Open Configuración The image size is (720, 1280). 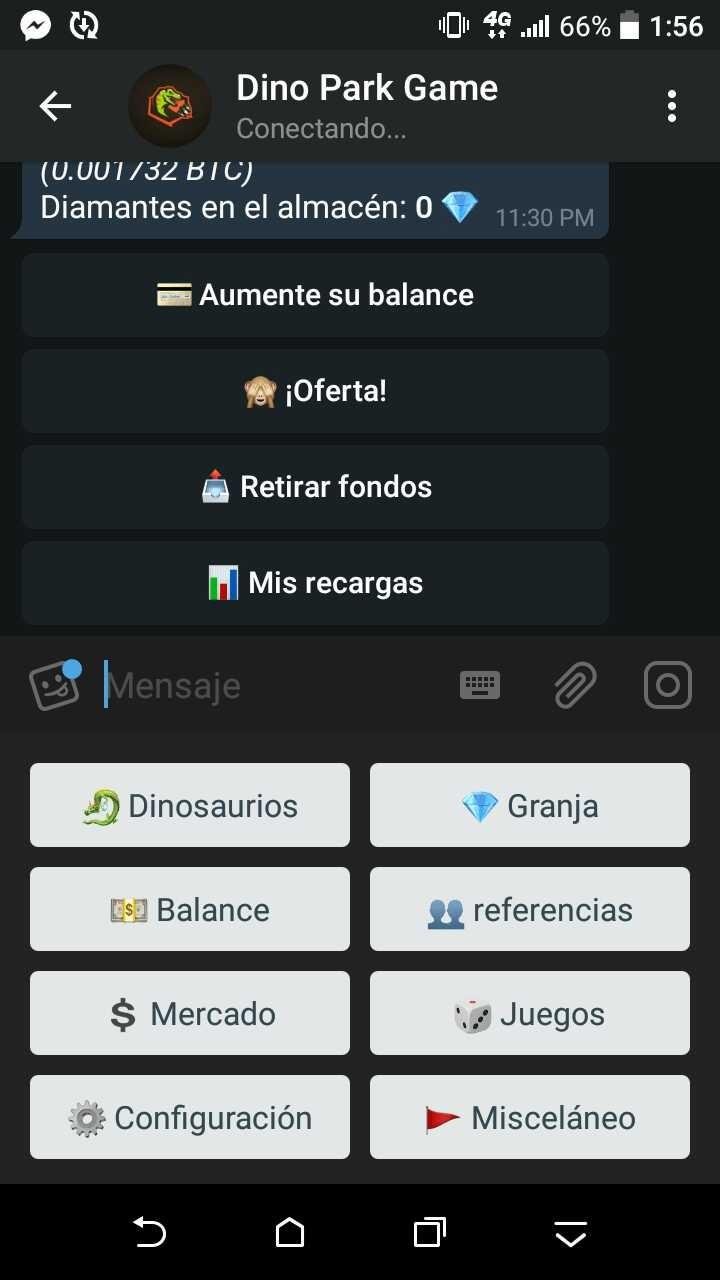[x=190, y=1117]
